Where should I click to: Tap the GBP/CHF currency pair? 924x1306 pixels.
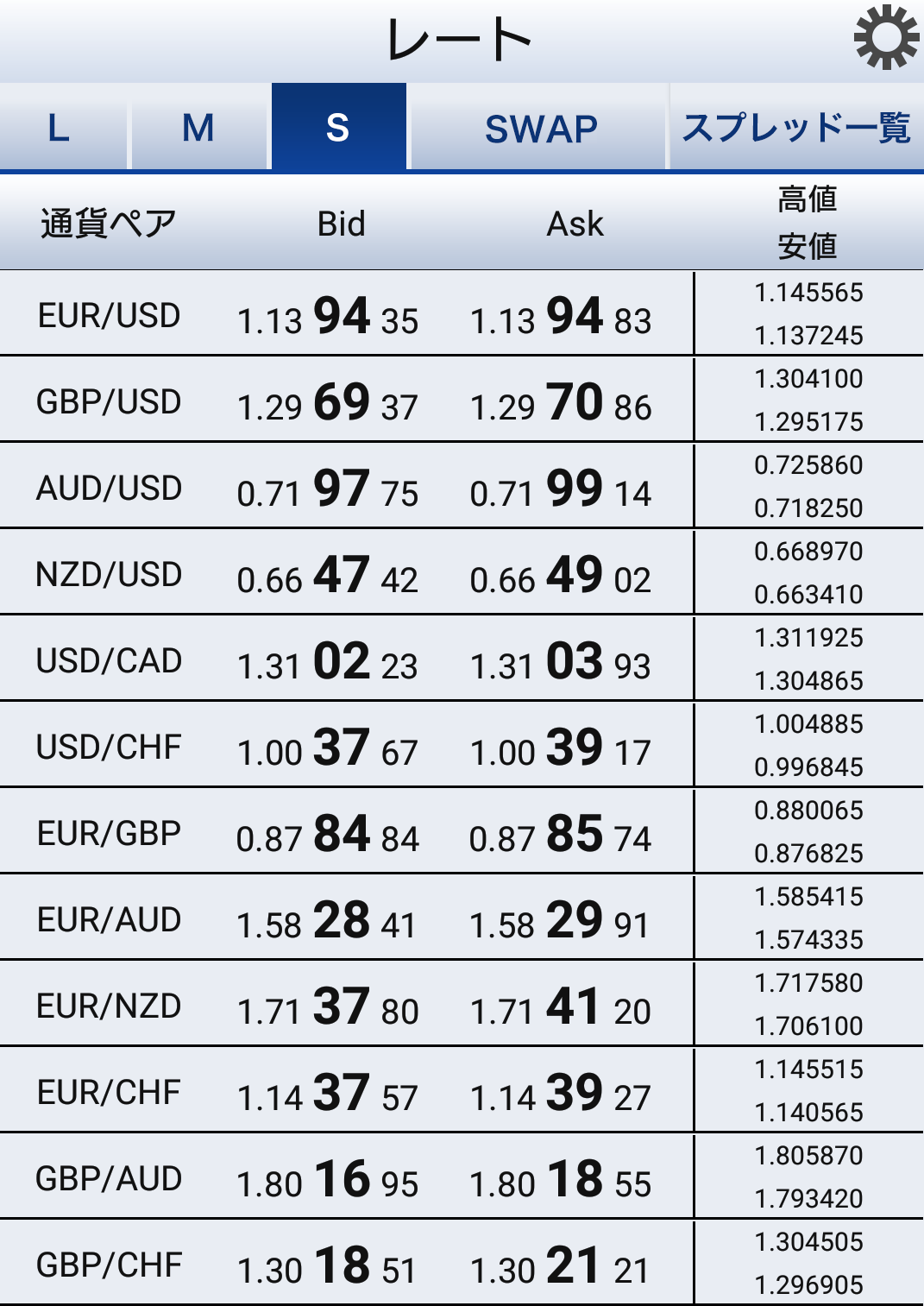(110, 1265)
